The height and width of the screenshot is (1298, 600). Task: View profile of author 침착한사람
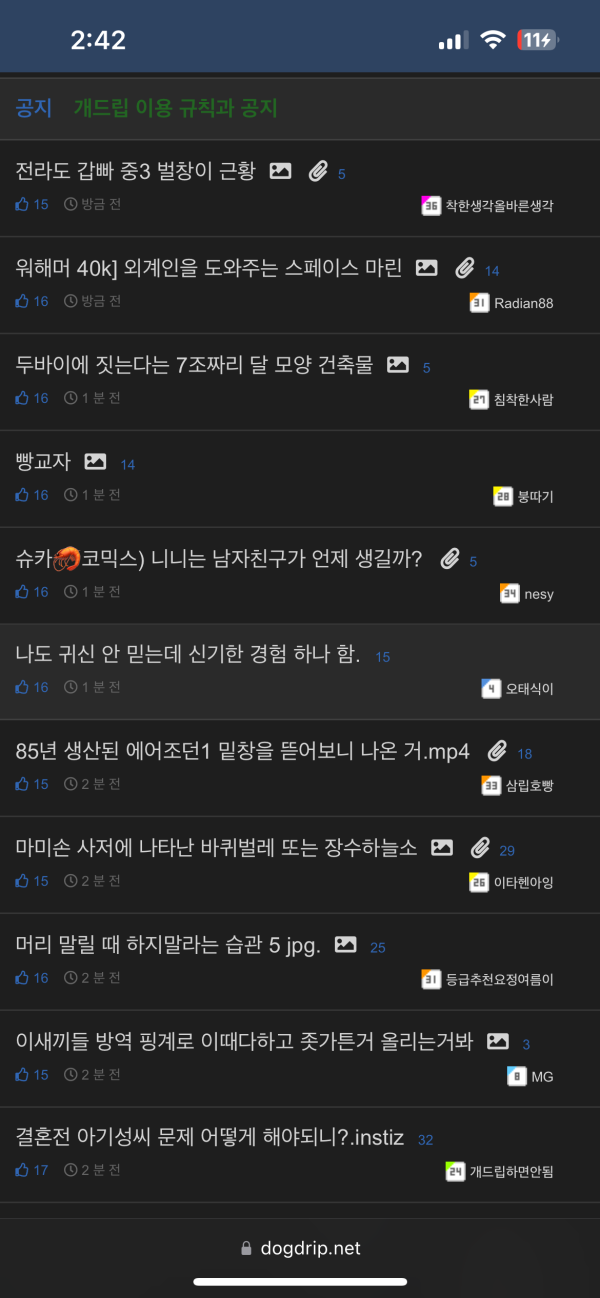tap(522, 400)
